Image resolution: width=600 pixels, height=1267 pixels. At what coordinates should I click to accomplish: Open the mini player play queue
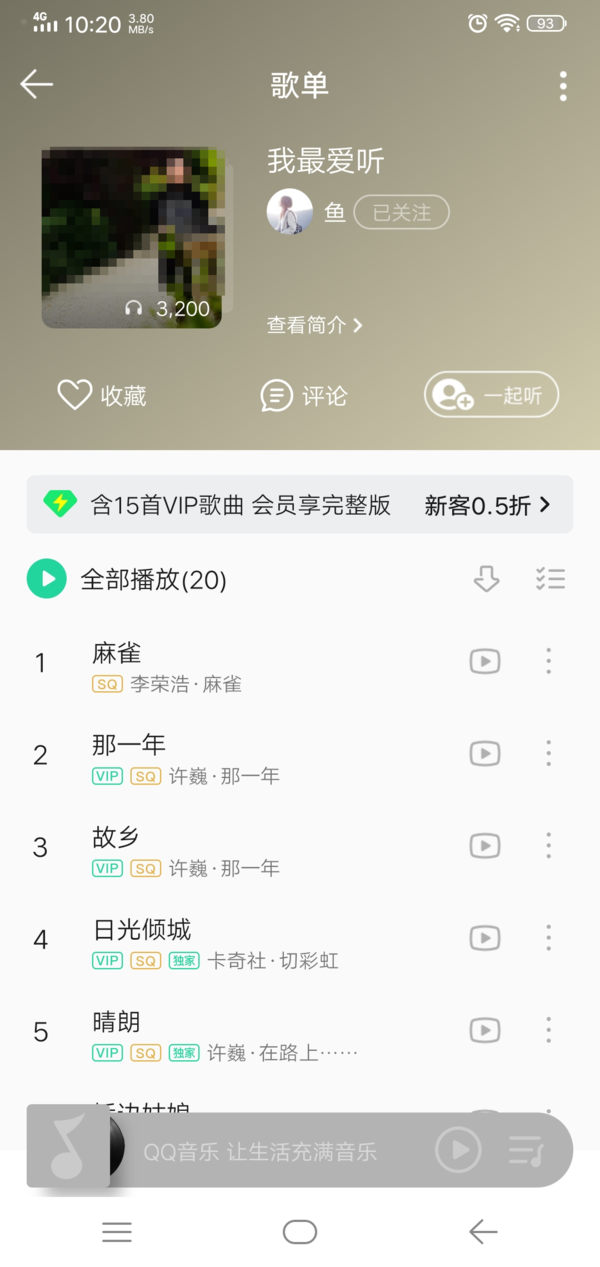526,1150
